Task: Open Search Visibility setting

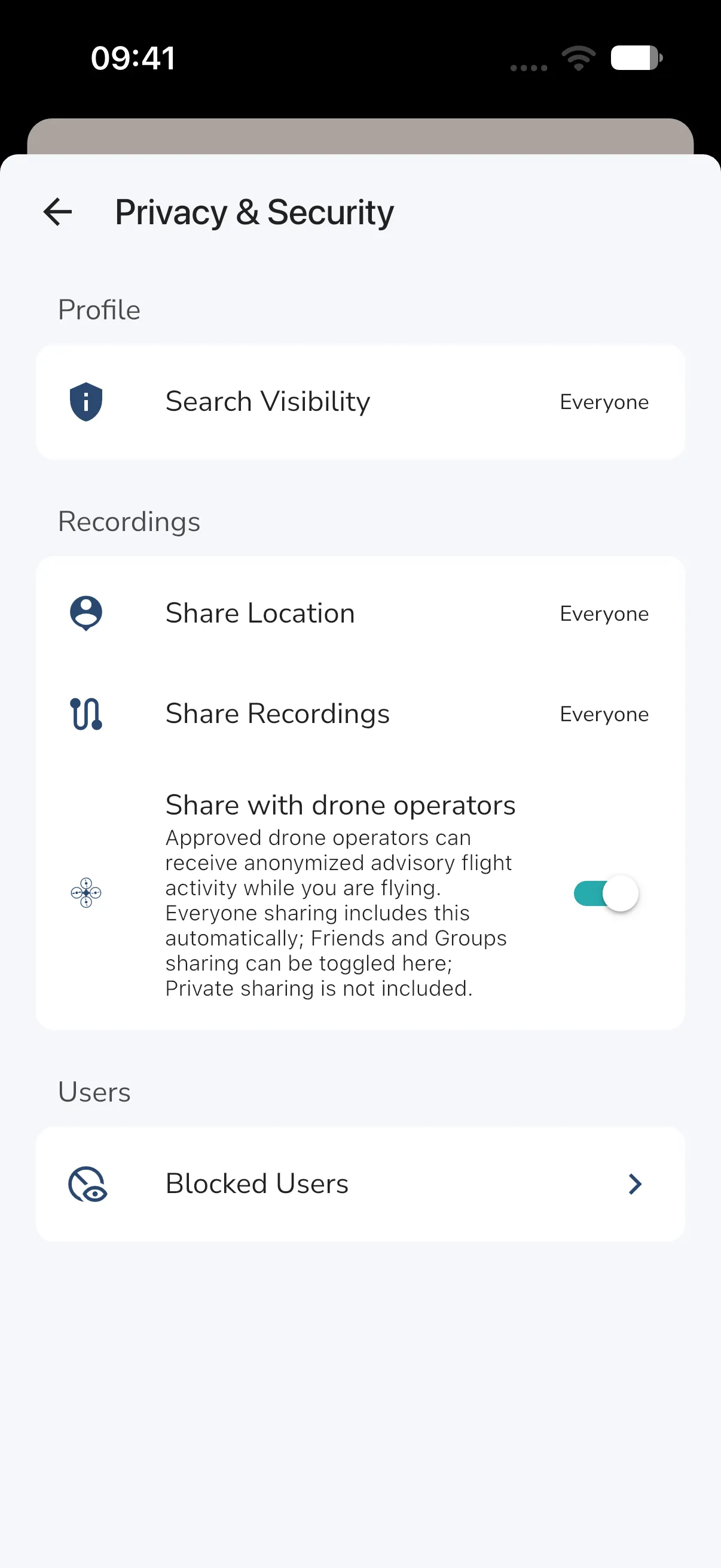Action: (360, 402)
